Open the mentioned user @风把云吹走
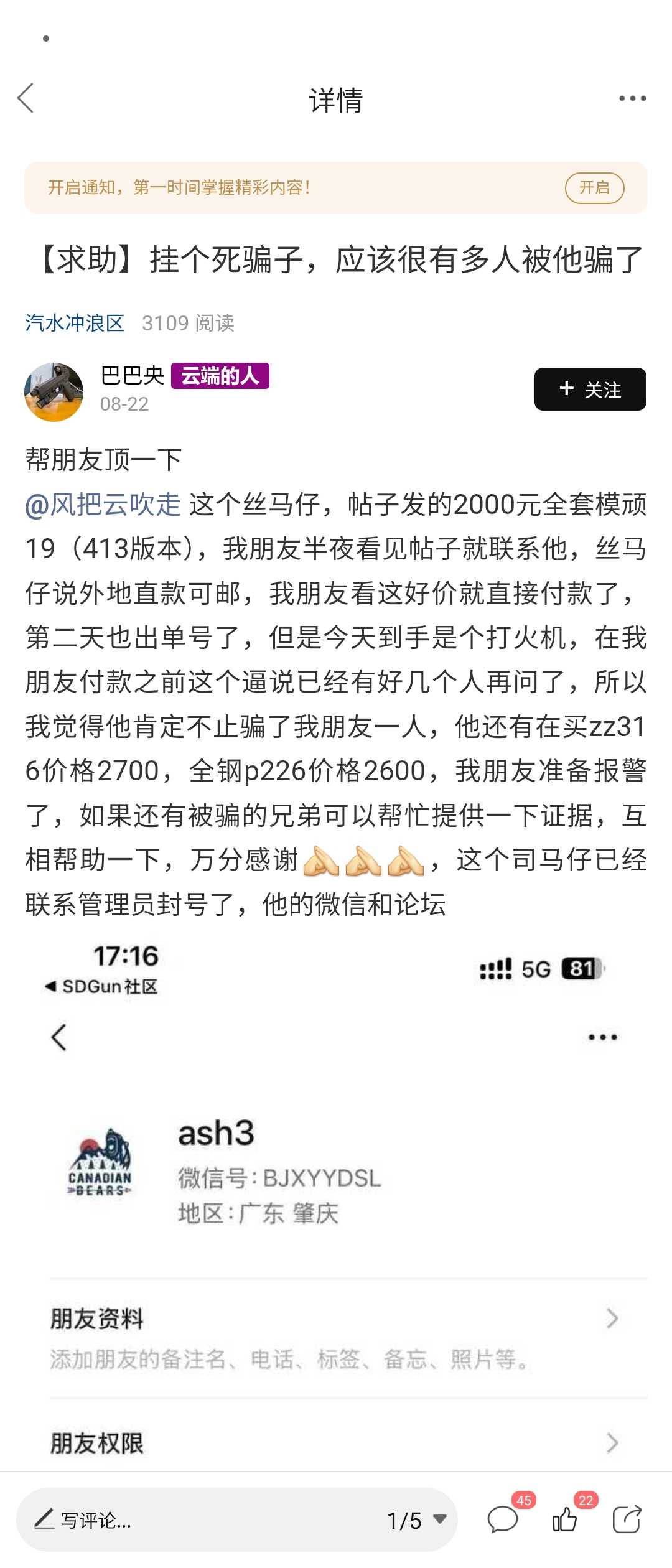Screen dimensions: 672x1568 click(x=103, y=505)
